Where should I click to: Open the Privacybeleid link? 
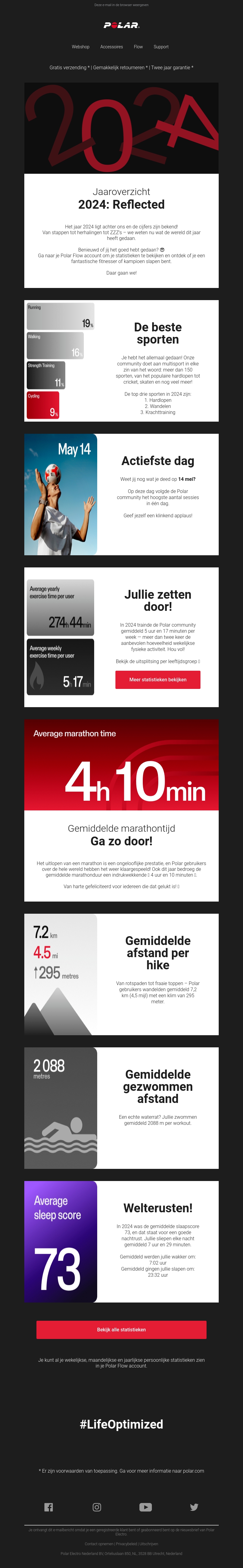click(127, 1544)
